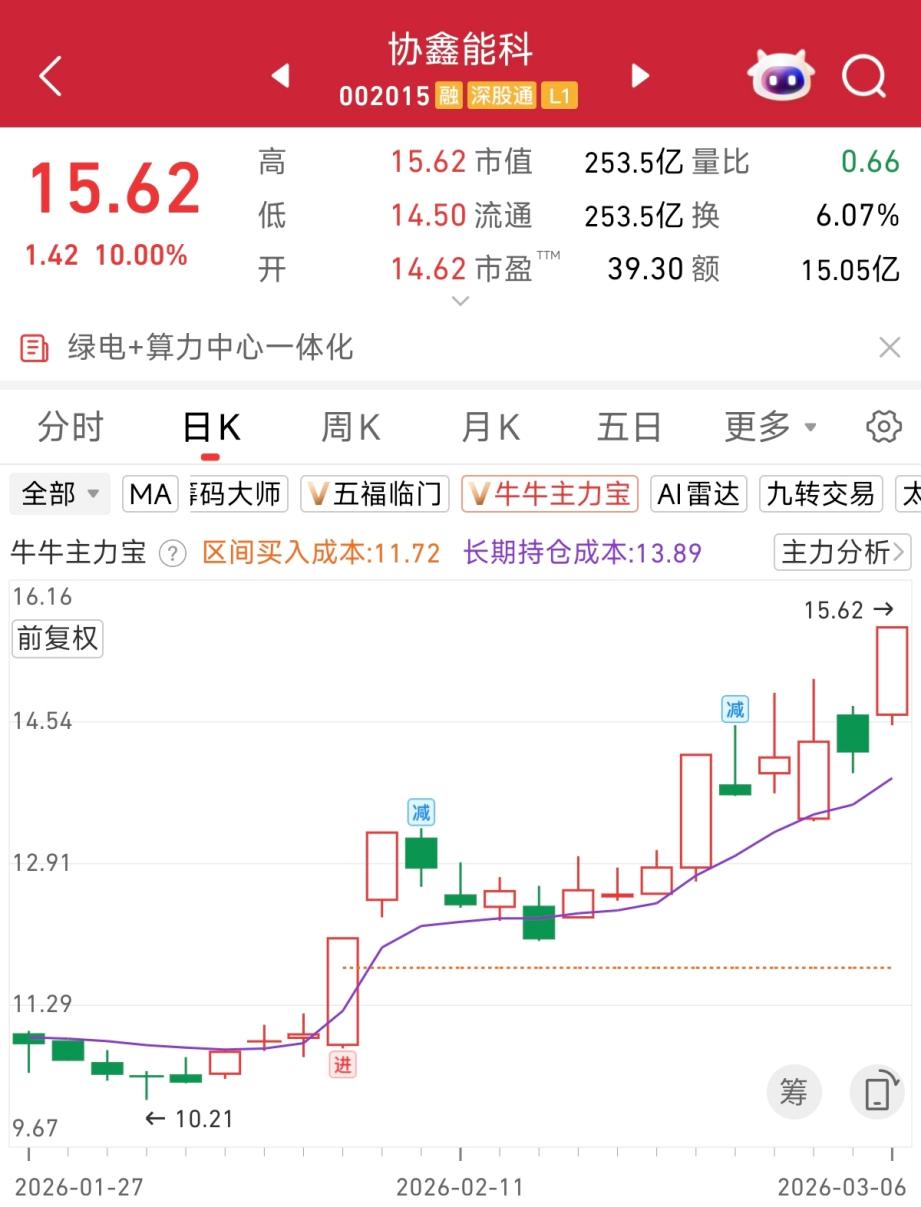
Task: Select the AI雷达 indicator chip
Action: click(x=699, y=494)
